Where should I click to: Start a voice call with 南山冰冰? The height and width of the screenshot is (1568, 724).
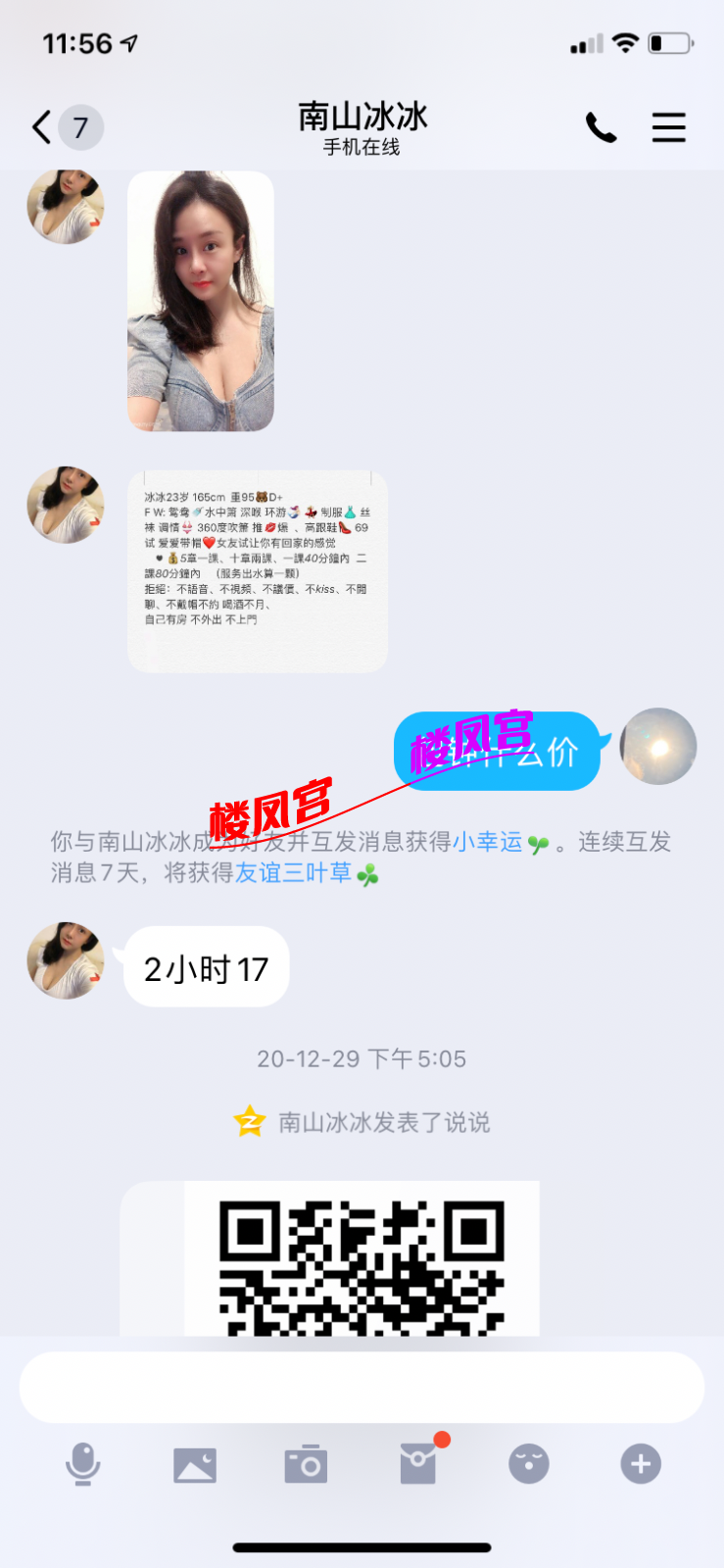coord(601,127)
